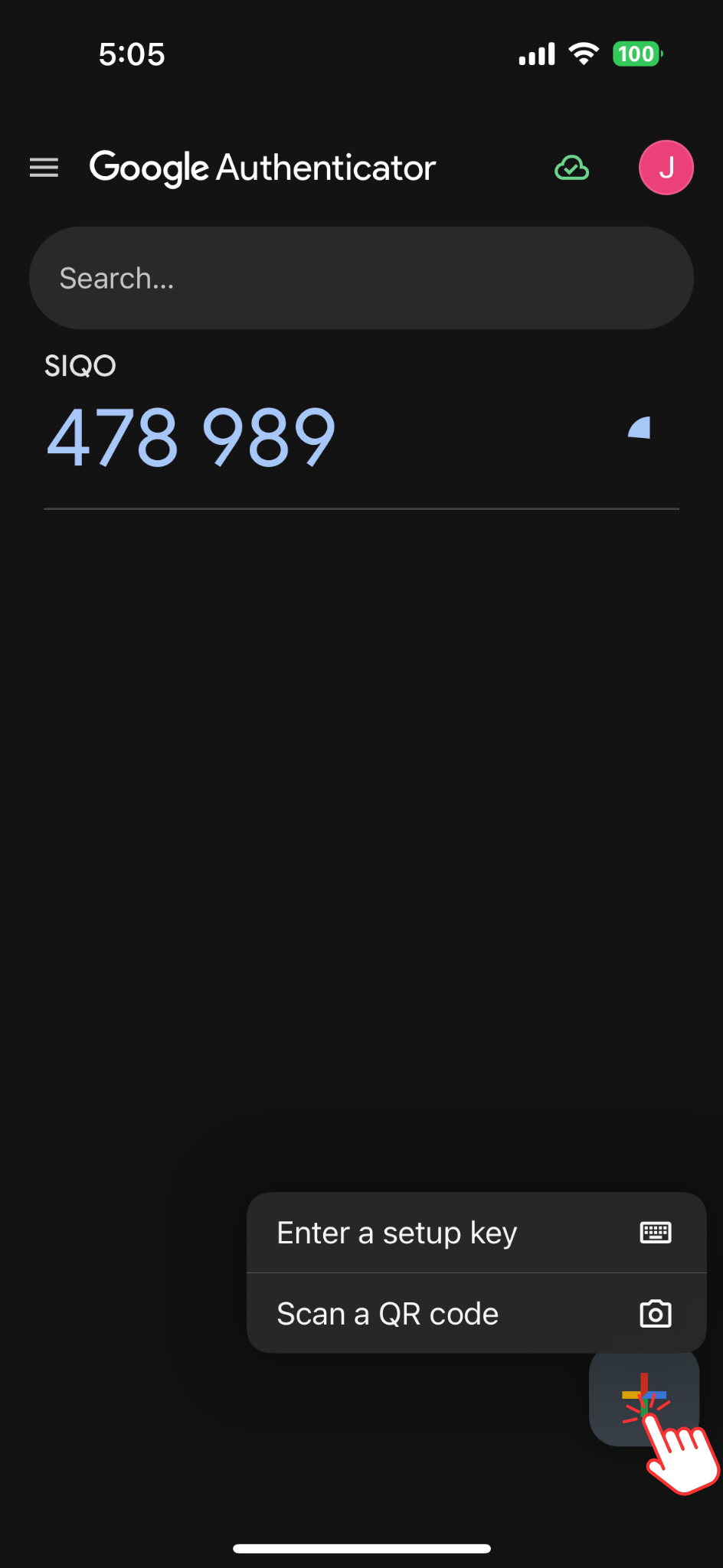Viewport: 723px width, 1568px height.
Task: Choose Scan a QR code
Action: (x=476, y=1314)
